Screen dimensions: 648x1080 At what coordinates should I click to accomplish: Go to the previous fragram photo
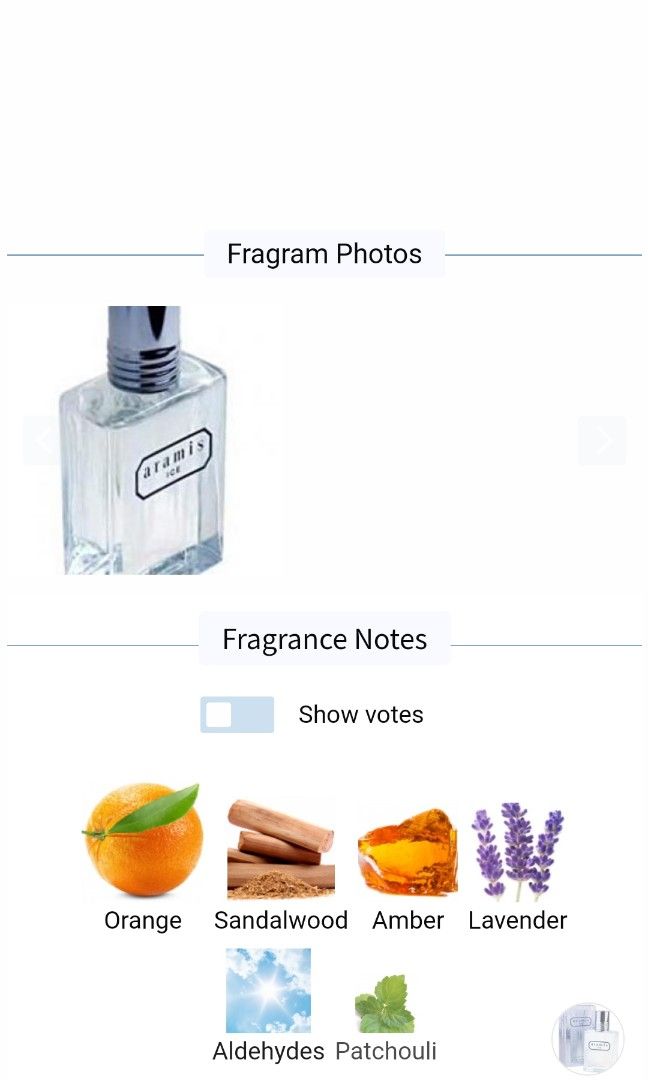45,440
